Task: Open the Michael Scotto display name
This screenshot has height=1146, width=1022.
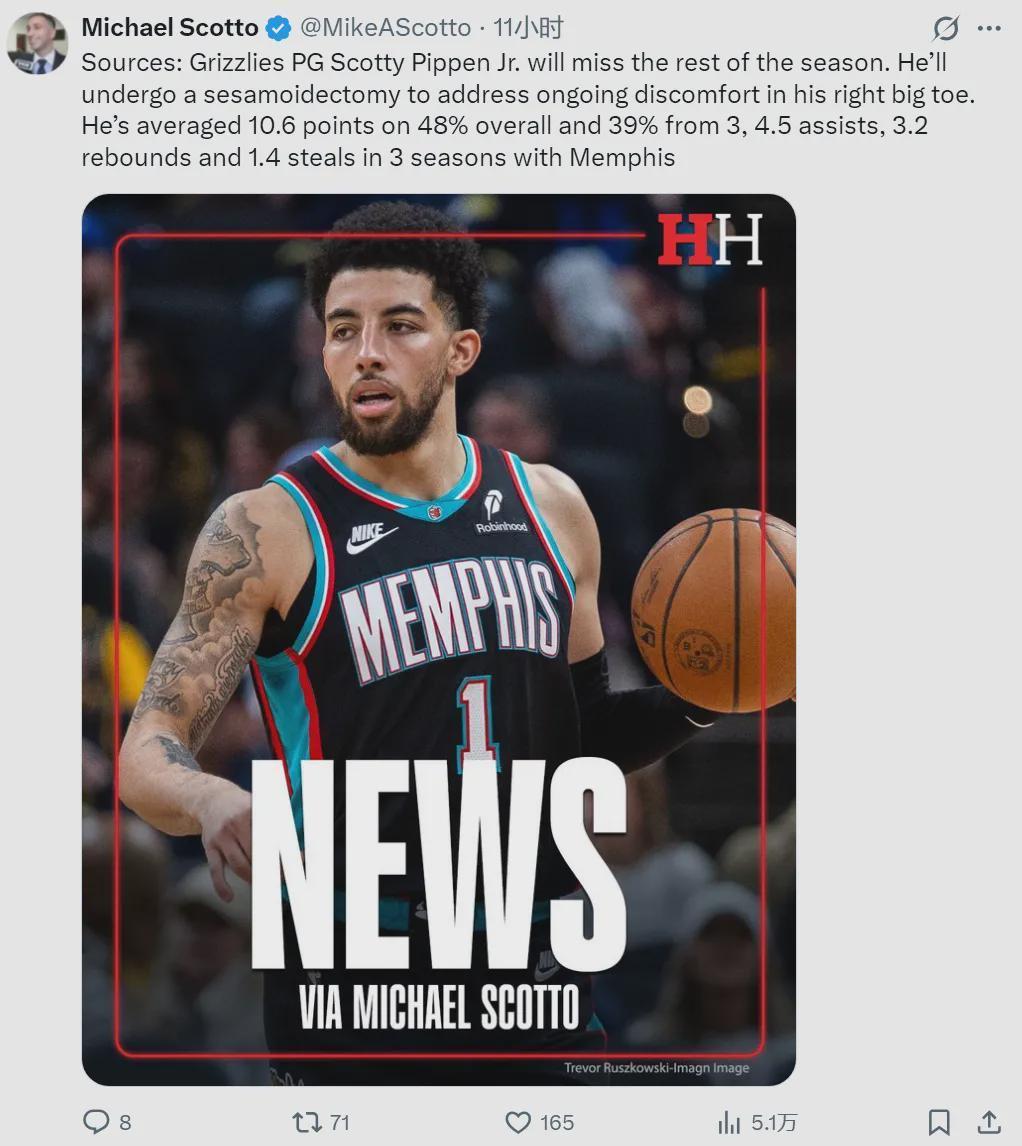Action: (170, 27)
